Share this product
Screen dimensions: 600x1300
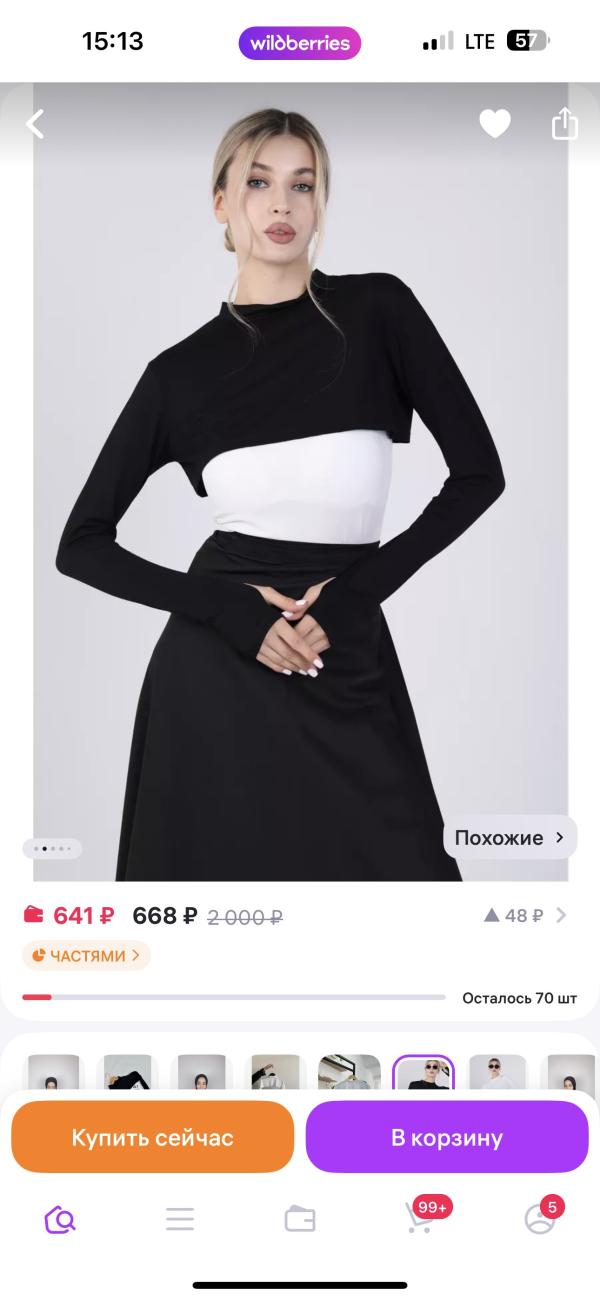tap(565, 123)
